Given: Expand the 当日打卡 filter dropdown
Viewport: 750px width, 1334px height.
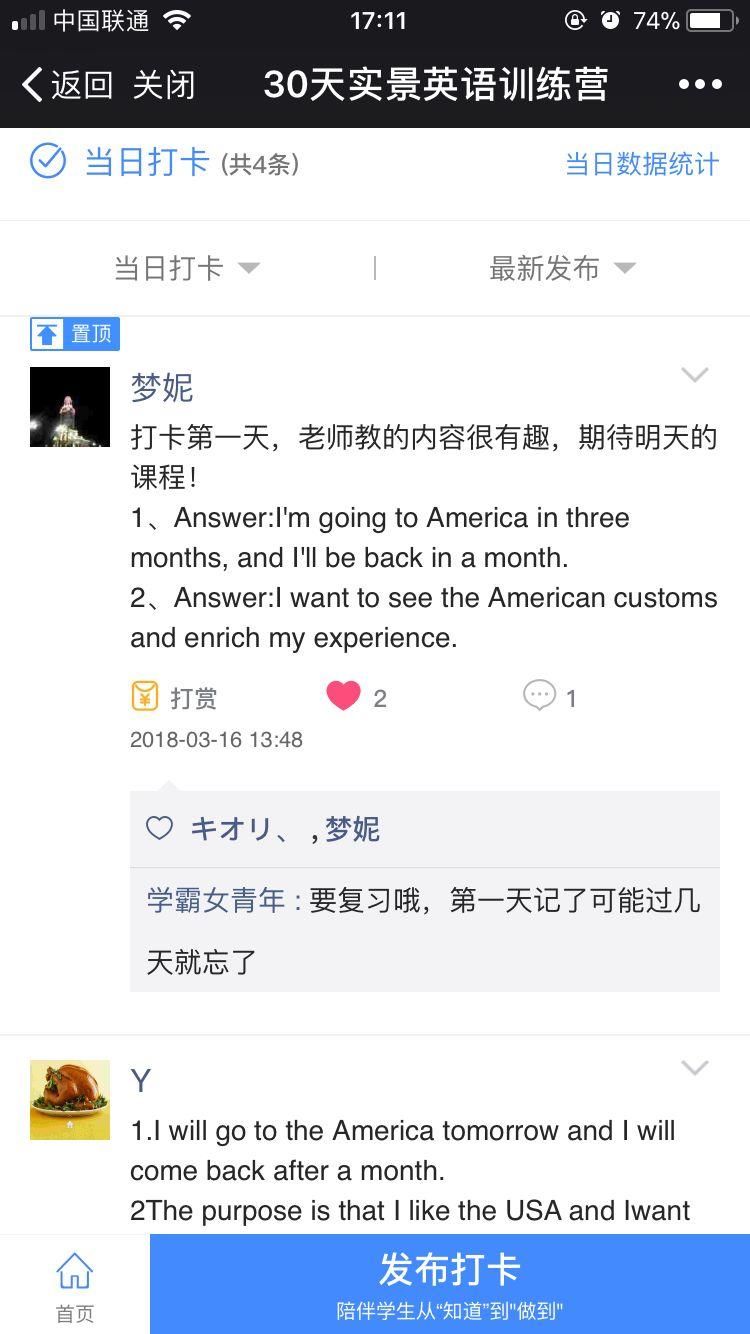Looking at the screenshot, I should (x=187, y=268).
